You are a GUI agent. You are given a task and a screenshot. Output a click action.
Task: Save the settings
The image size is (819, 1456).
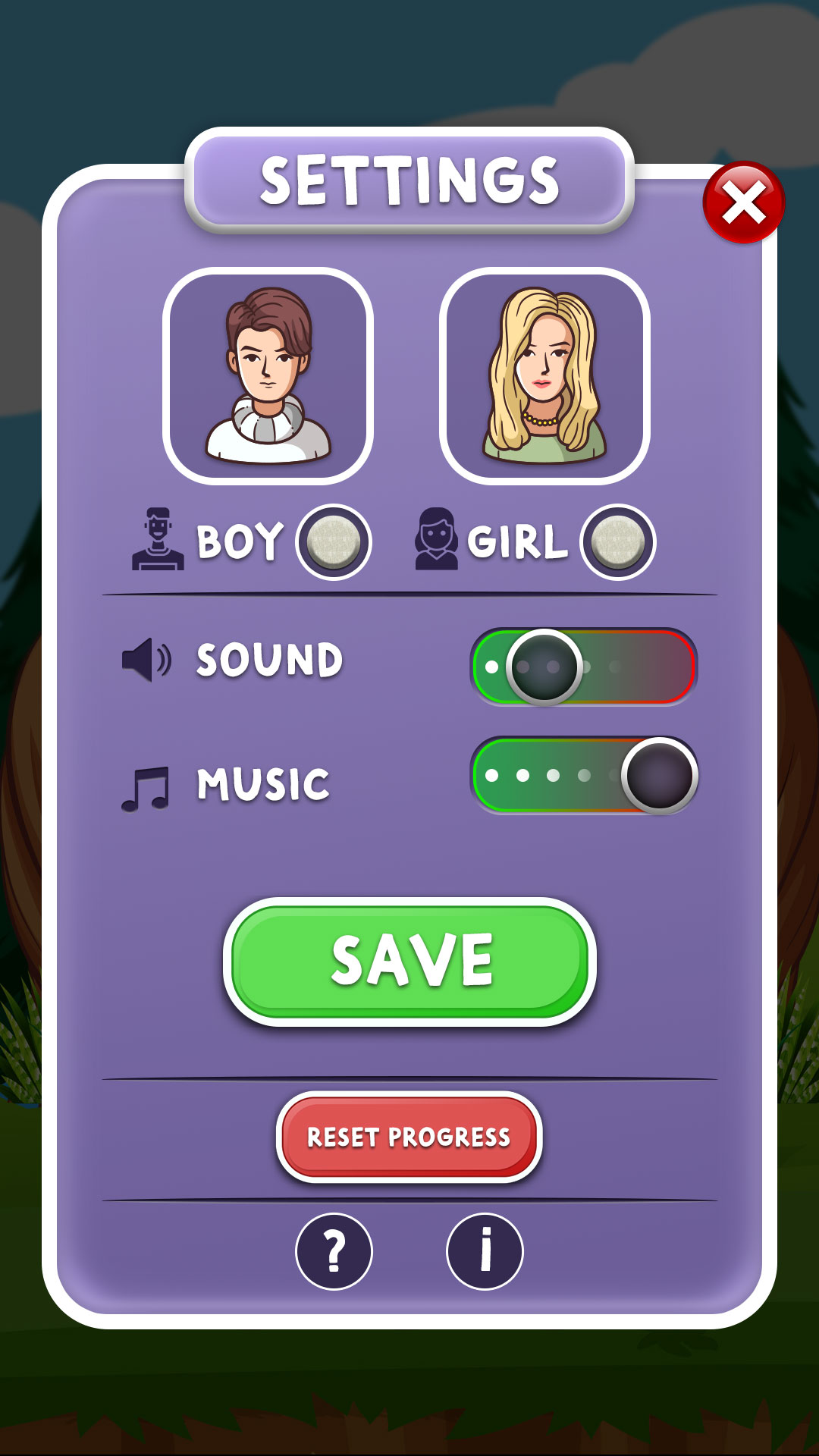409,962
